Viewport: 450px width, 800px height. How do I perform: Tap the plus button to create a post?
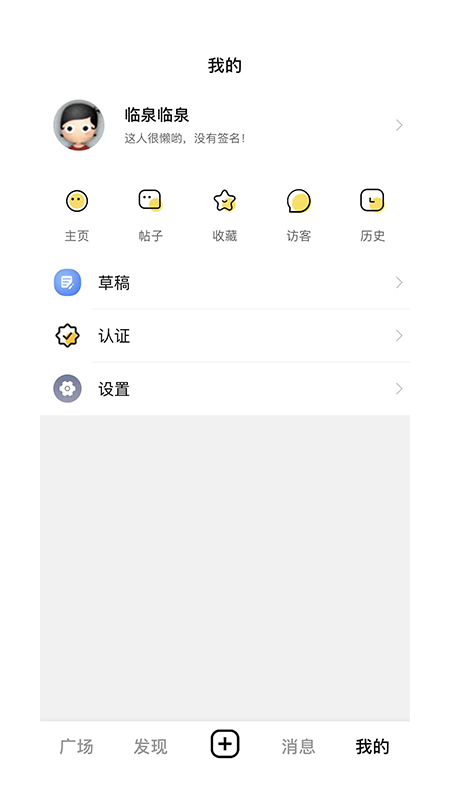tap(225, 744)
